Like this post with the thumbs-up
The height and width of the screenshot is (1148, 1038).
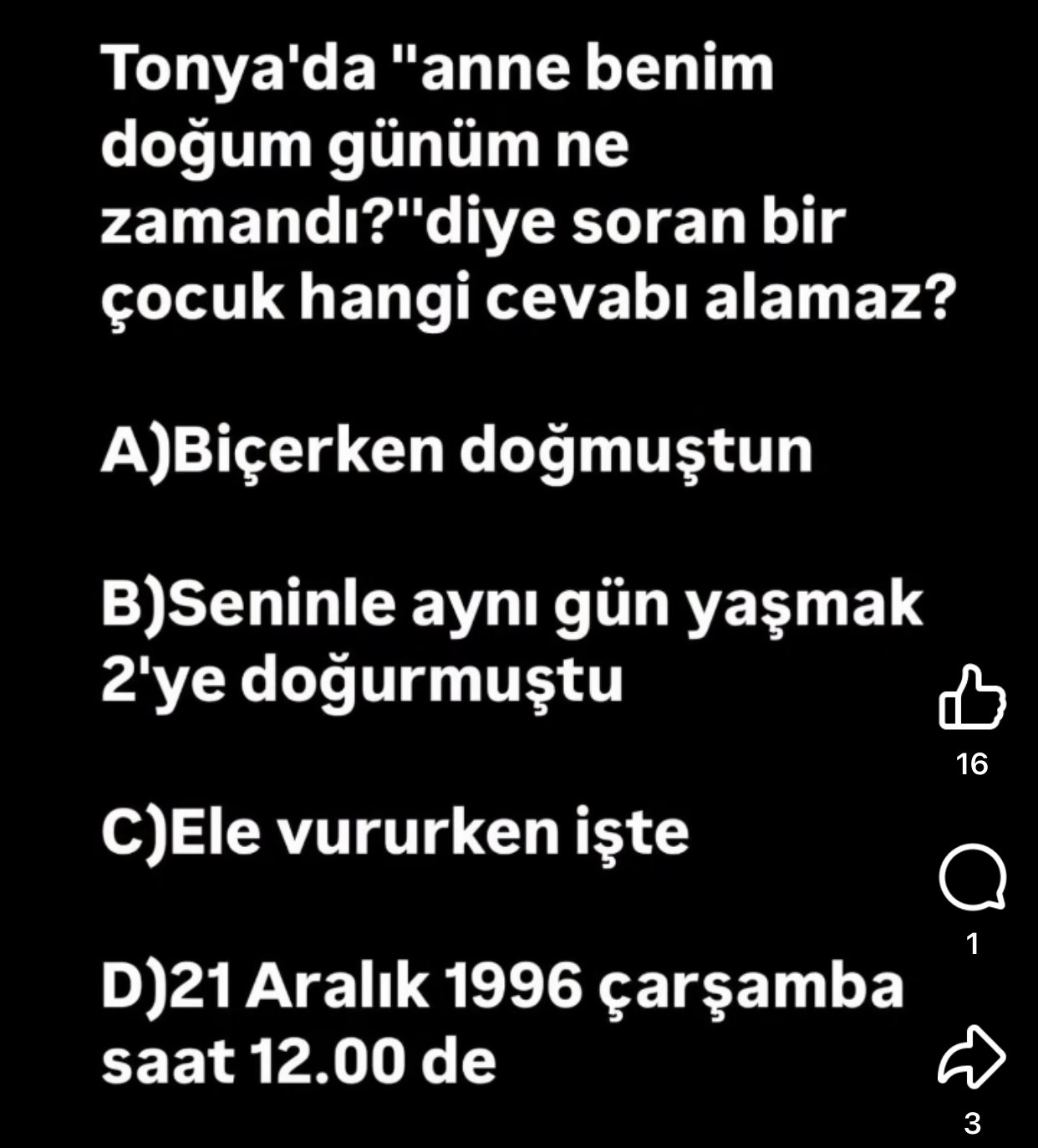tap(972, 699)
